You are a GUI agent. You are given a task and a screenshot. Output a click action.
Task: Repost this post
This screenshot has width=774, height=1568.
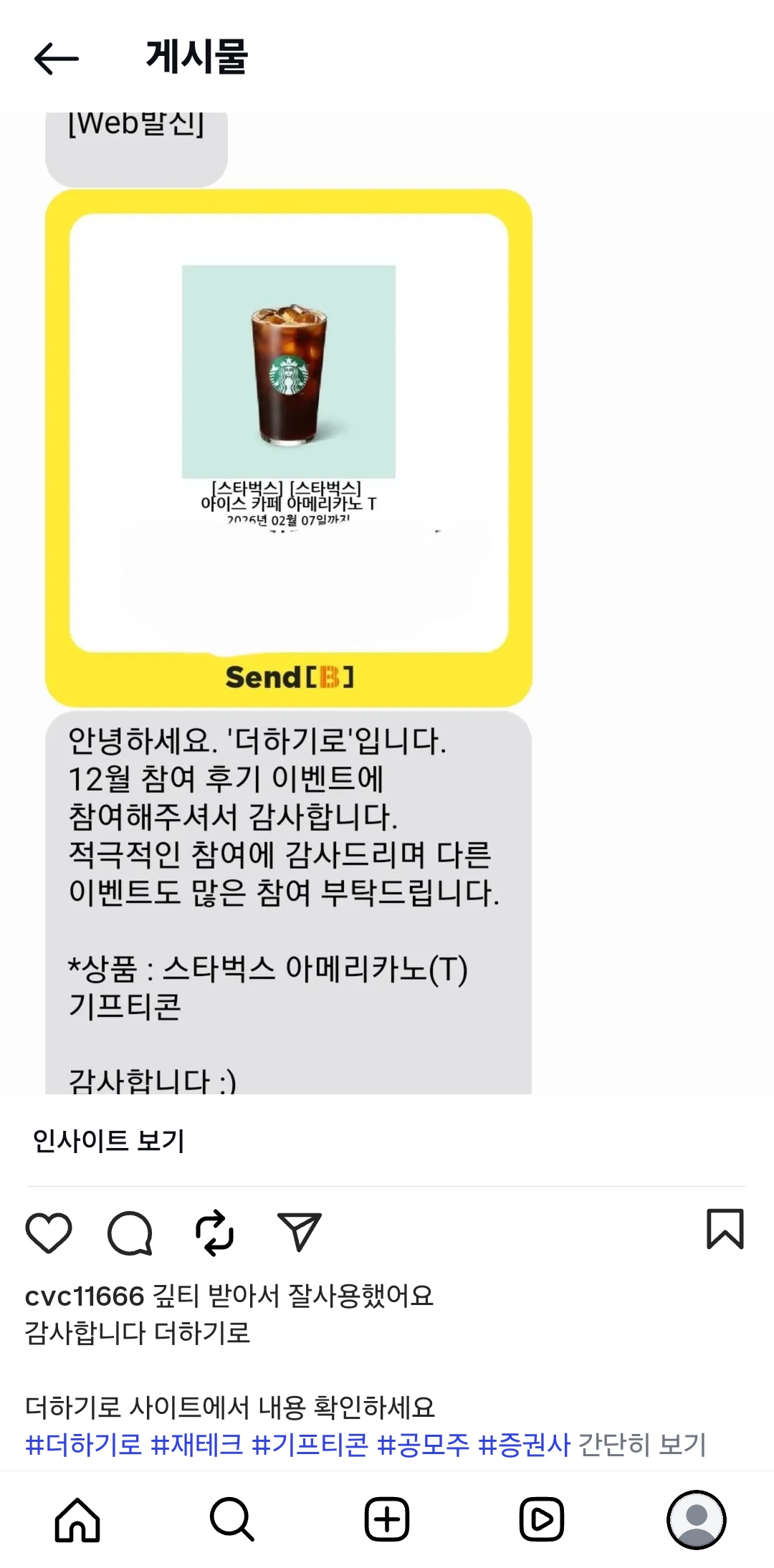pos(214,1233)
